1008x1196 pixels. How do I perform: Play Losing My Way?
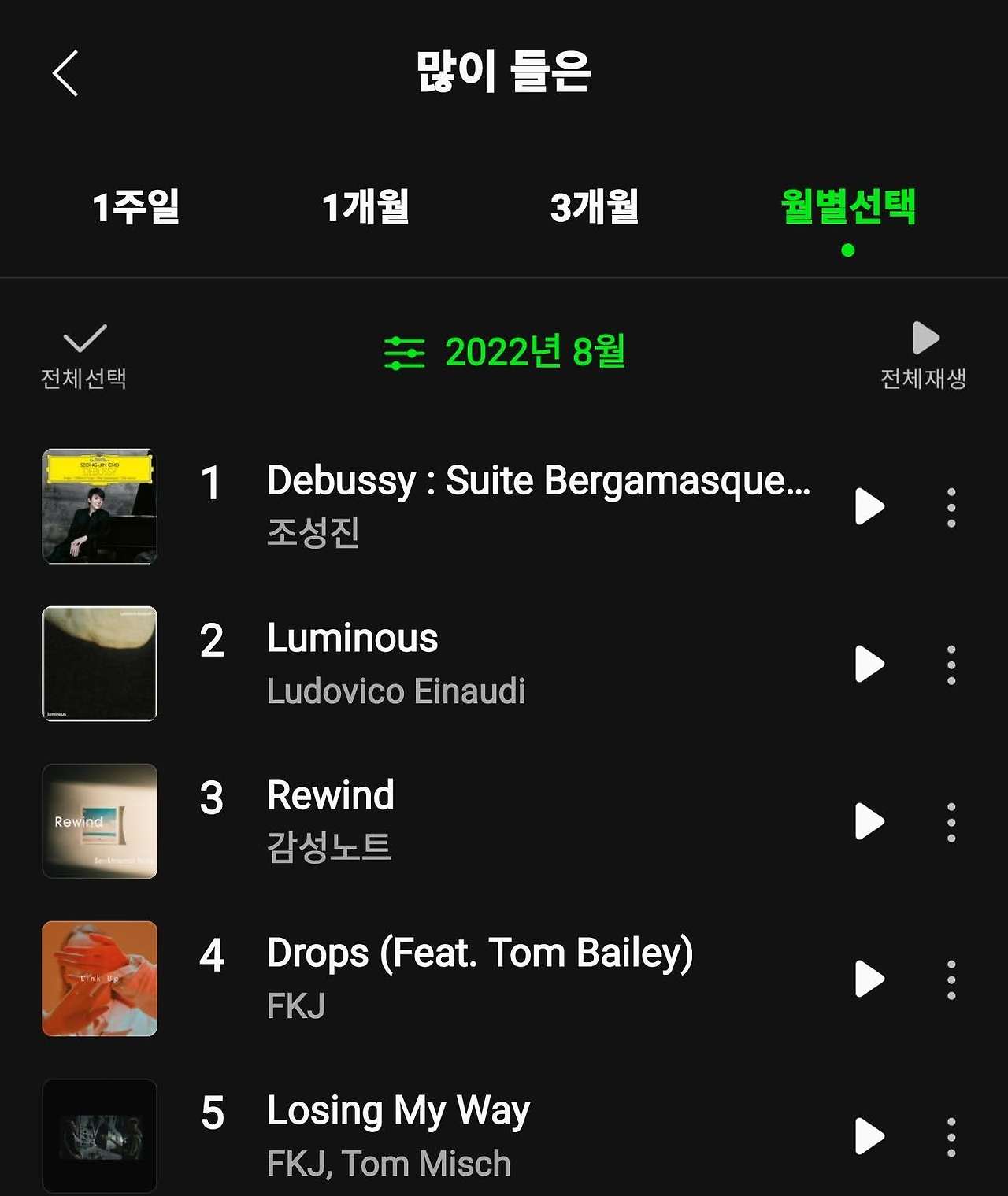point(869,1136)
